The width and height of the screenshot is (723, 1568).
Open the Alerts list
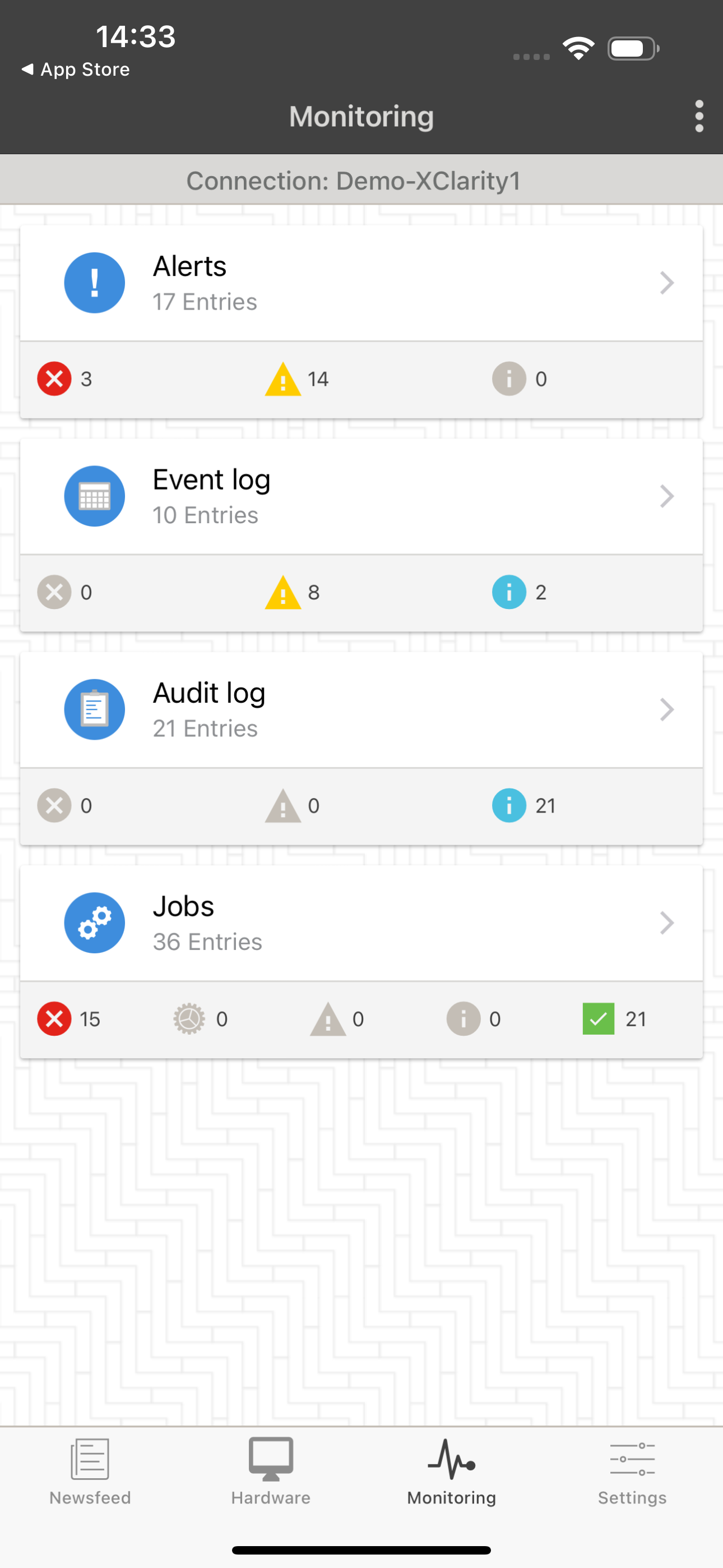361,284
